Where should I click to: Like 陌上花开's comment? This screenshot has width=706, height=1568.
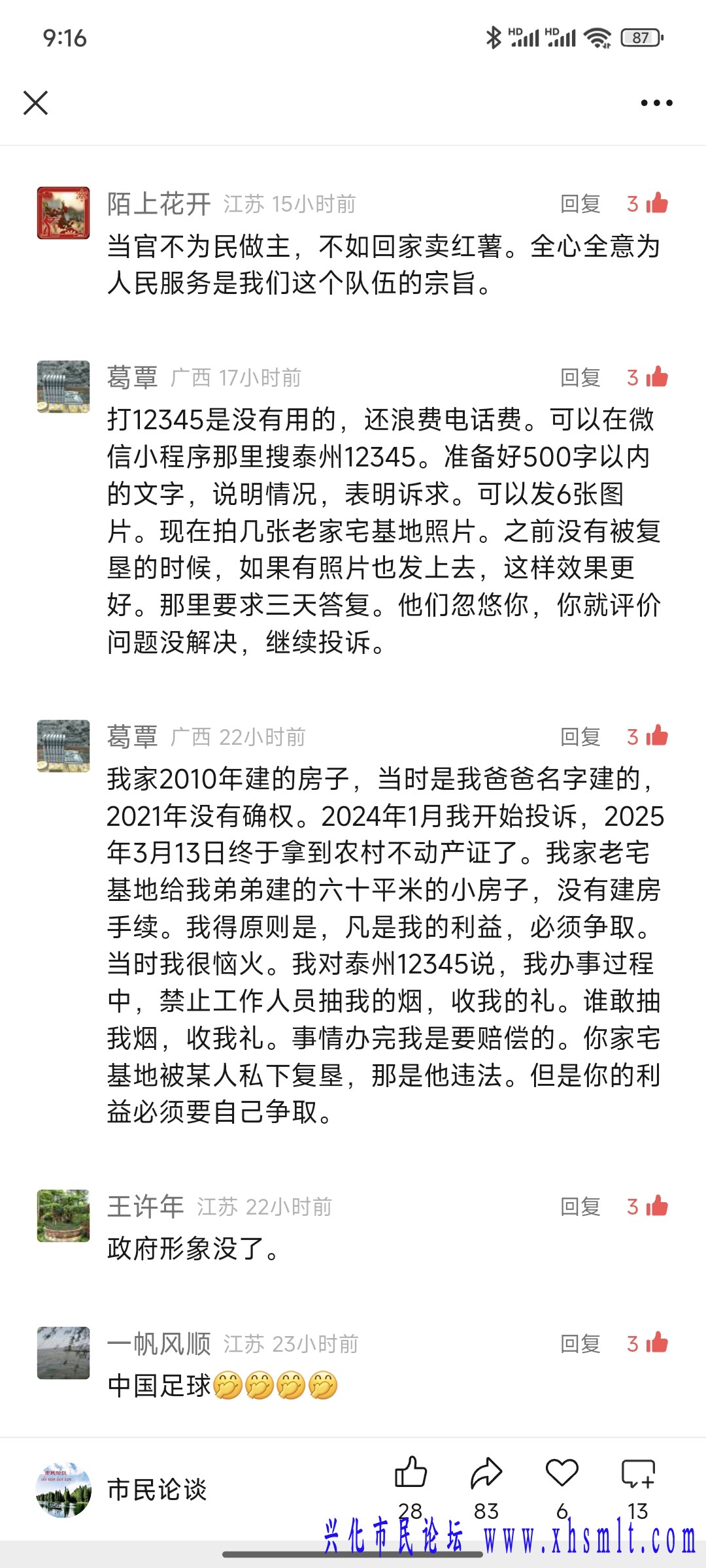coord(656,203)
